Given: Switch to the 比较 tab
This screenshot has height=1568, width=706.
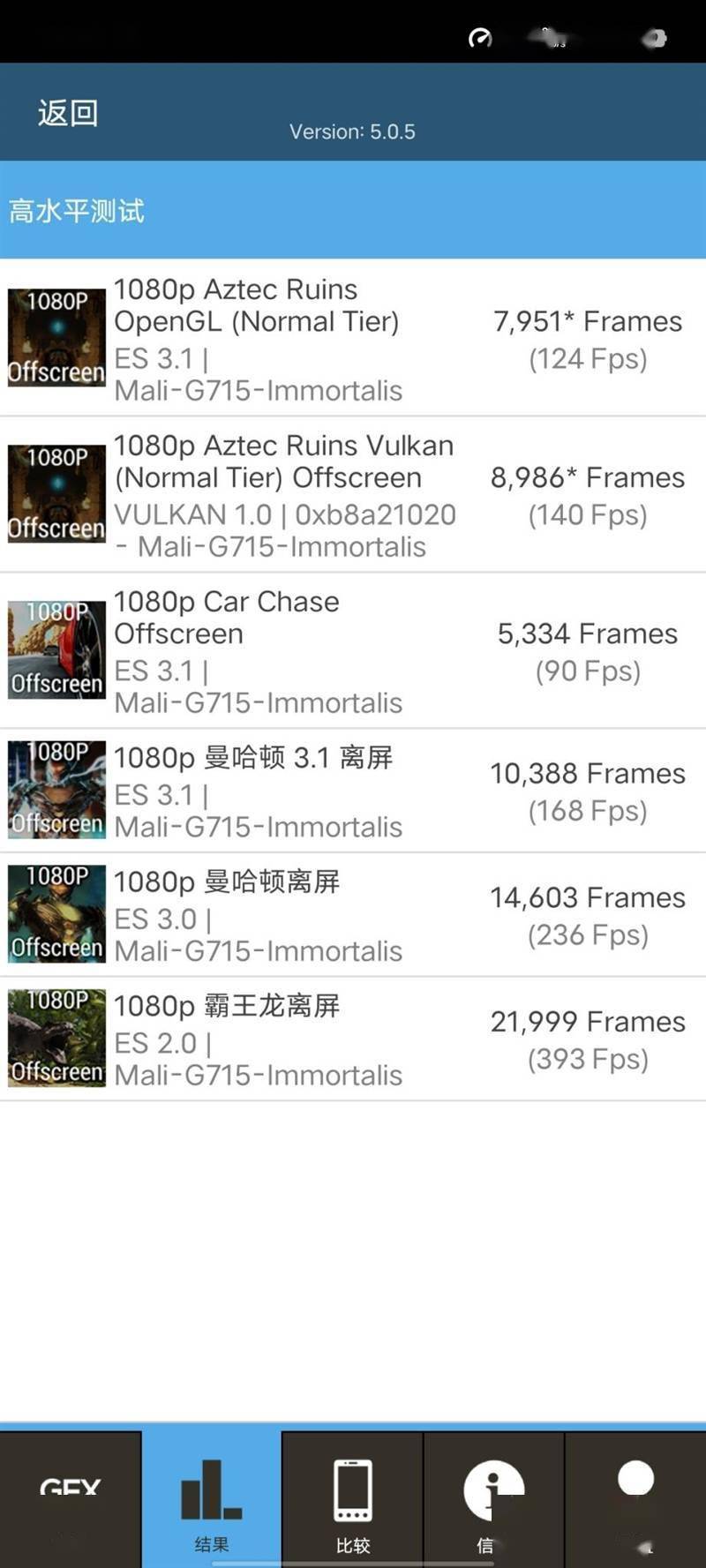Looking at the screenshot, I should click(353, 1499).
